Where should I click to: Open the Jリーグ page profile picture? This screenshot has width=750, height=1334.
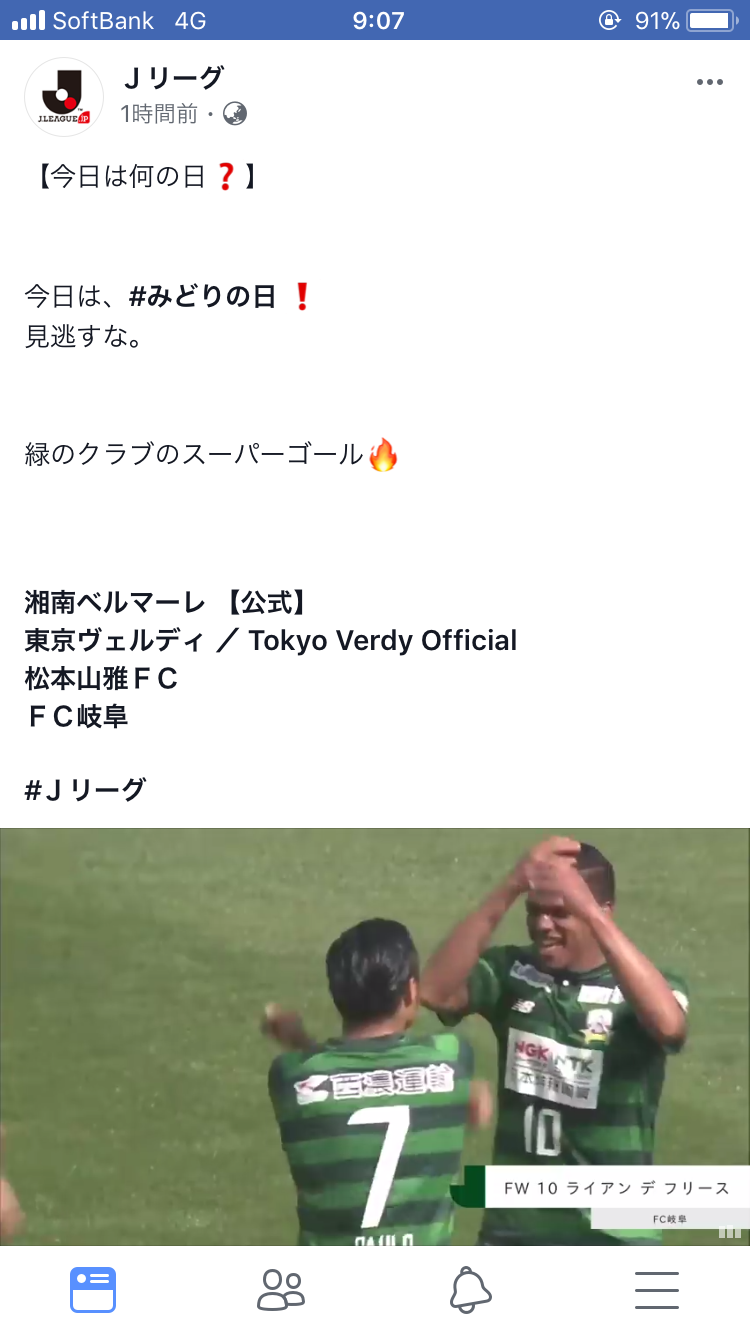pyautogui.click(x=64, y=97)
